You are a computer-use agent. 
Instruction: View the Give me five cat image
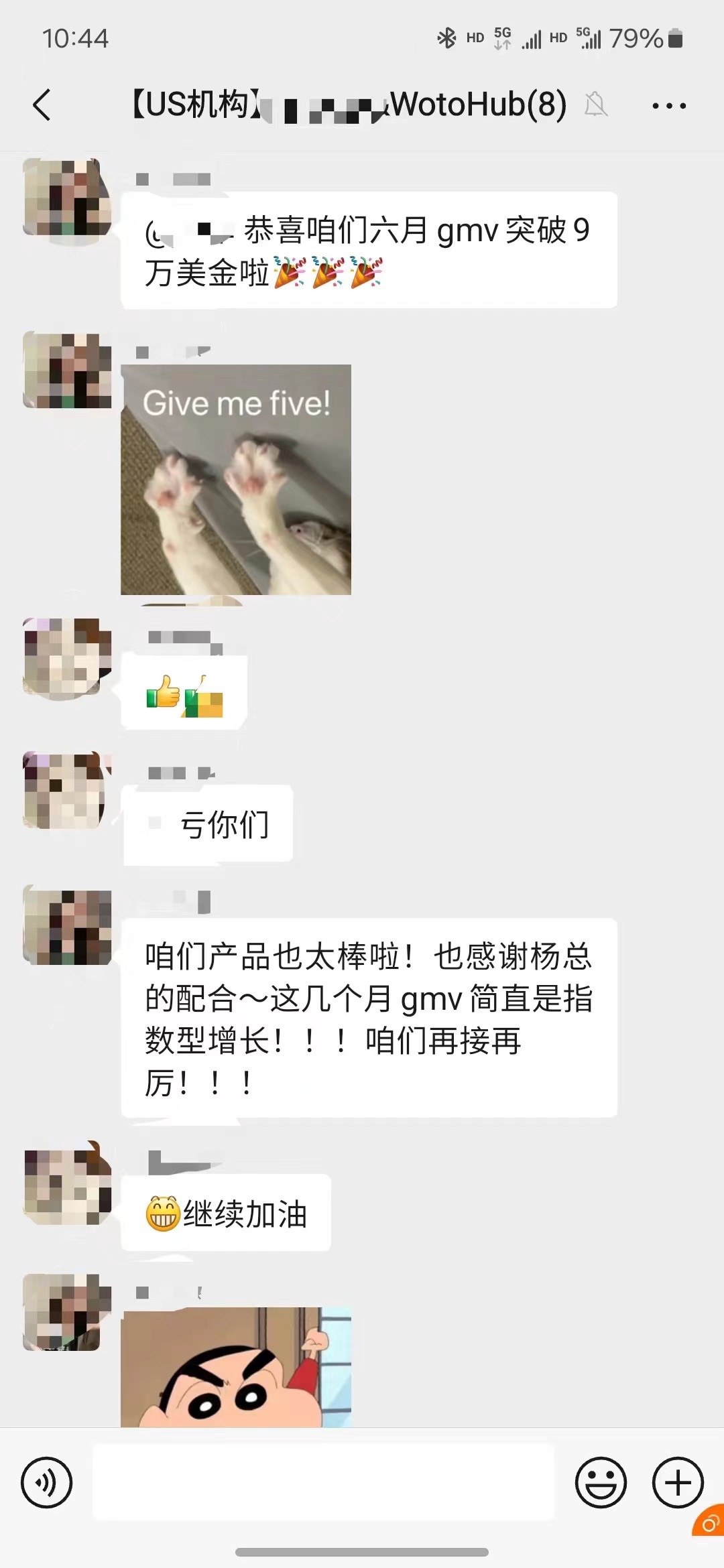coord(236,480)
